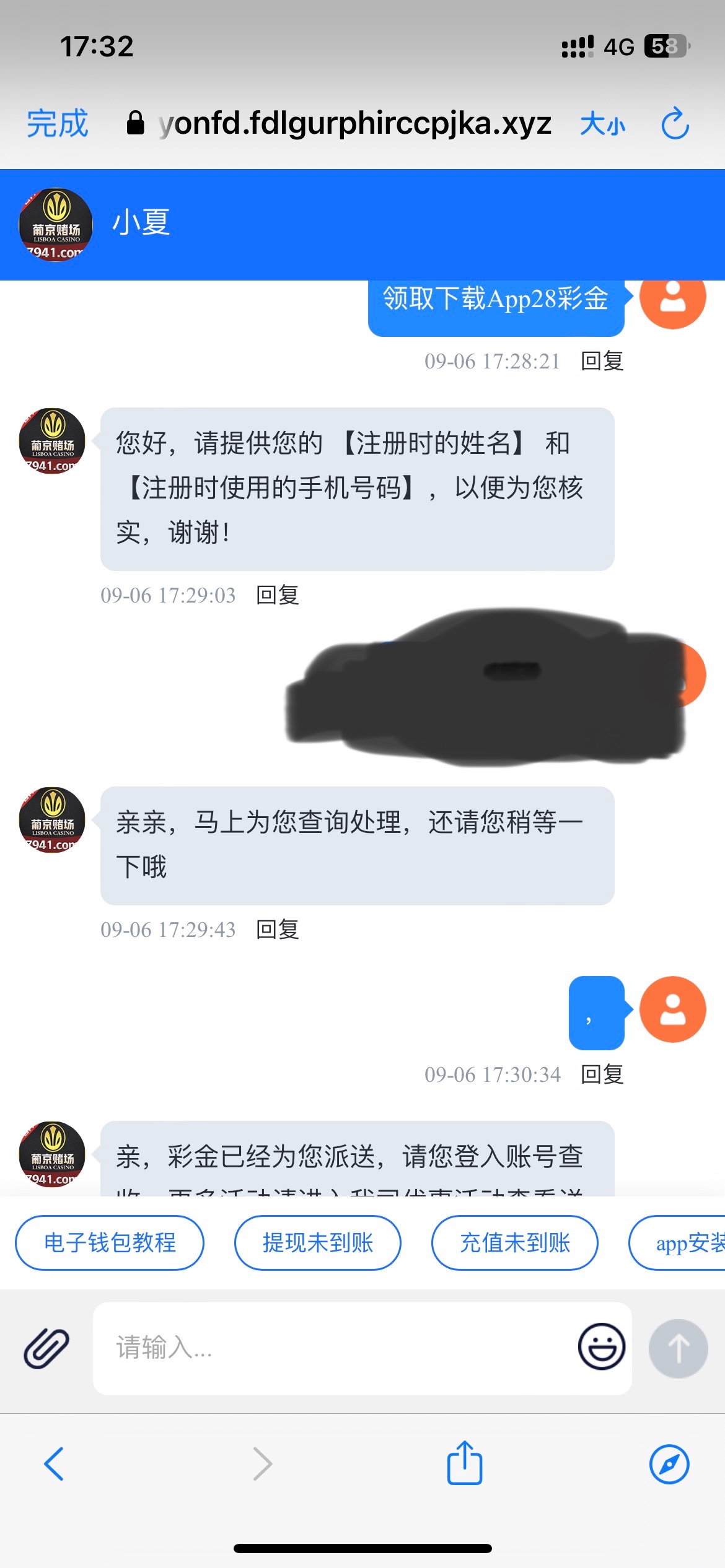Attach a file with the paperclip icon

(x=46, y=1348)
